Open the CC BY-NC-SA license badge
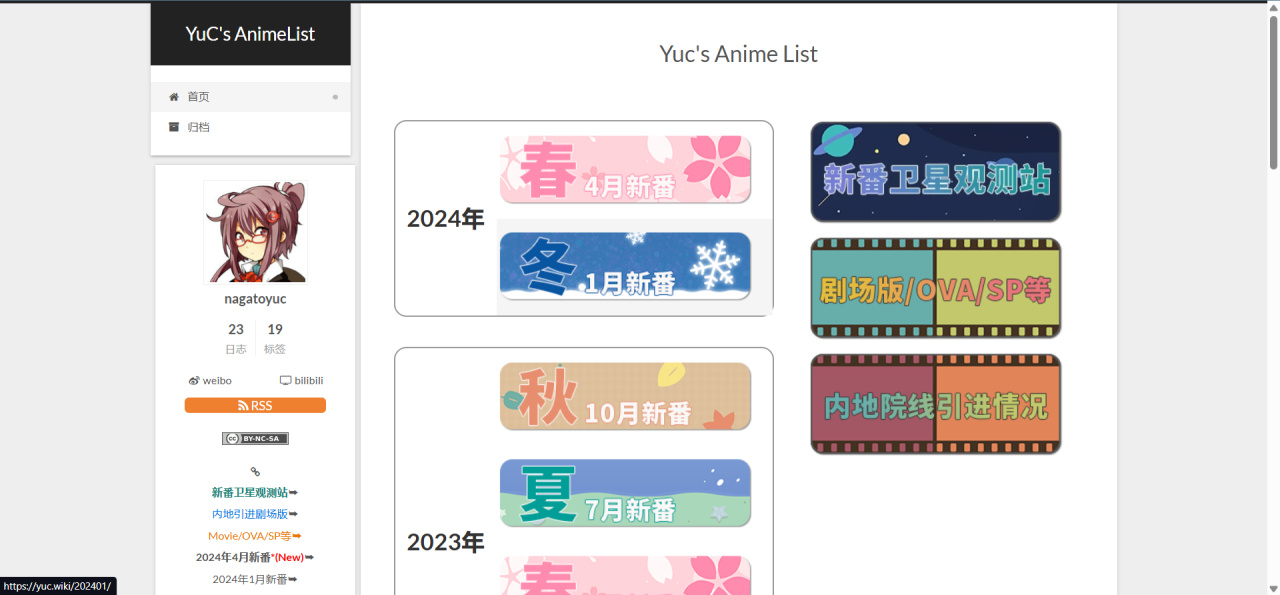 (x=255, y=439)
